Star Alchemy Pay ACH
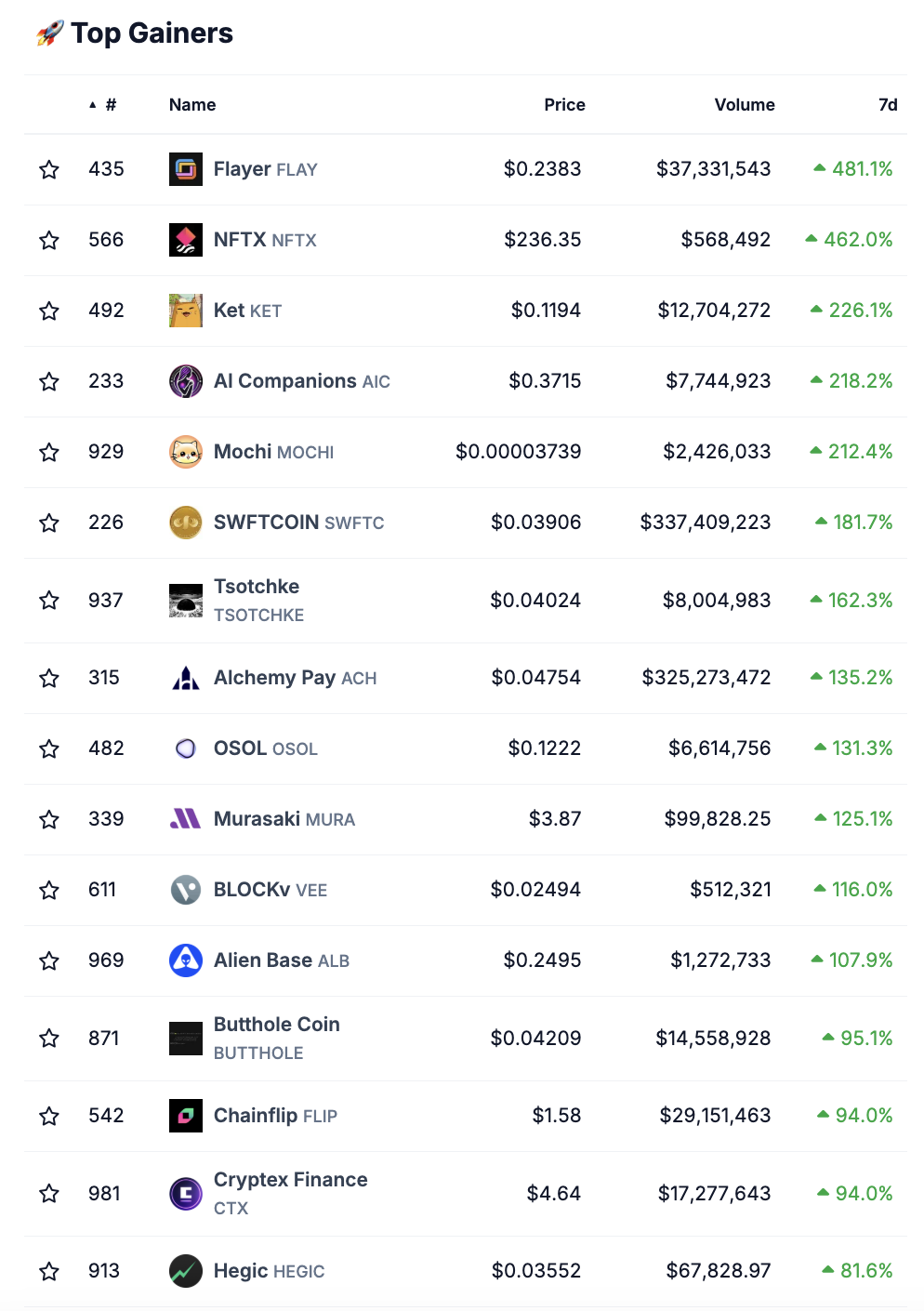Viewport: 924px width, 1311px height. (49, 678)
